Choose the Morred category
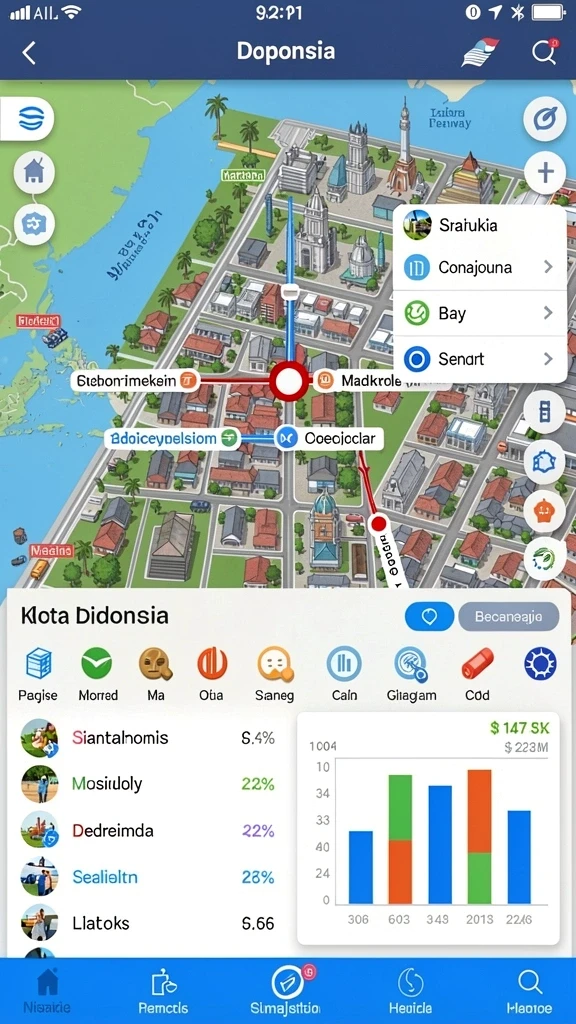This screenshot has height=1024, width=576. pyautogui.click(x=97, y=674)
